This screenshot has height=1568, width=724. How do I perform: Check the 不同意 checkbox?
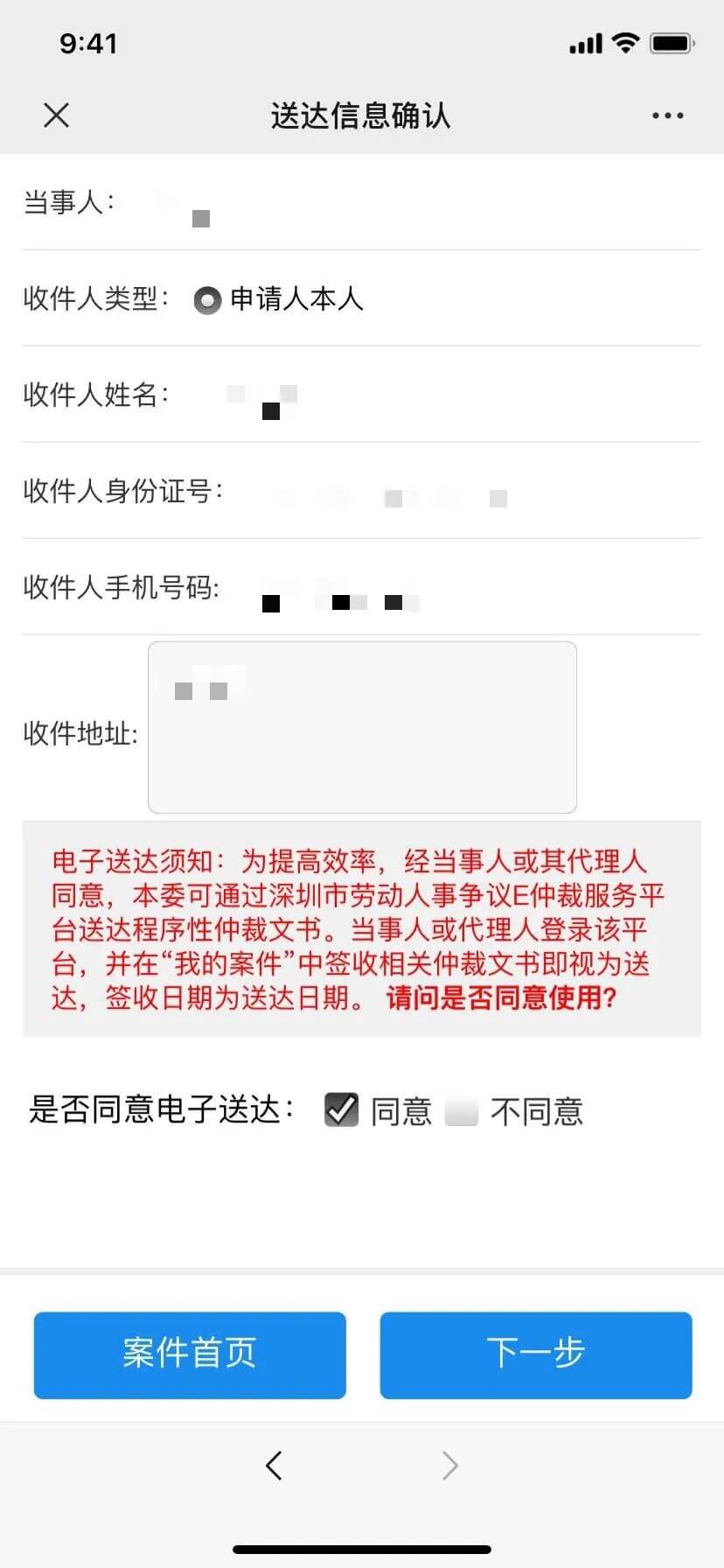462,1111
